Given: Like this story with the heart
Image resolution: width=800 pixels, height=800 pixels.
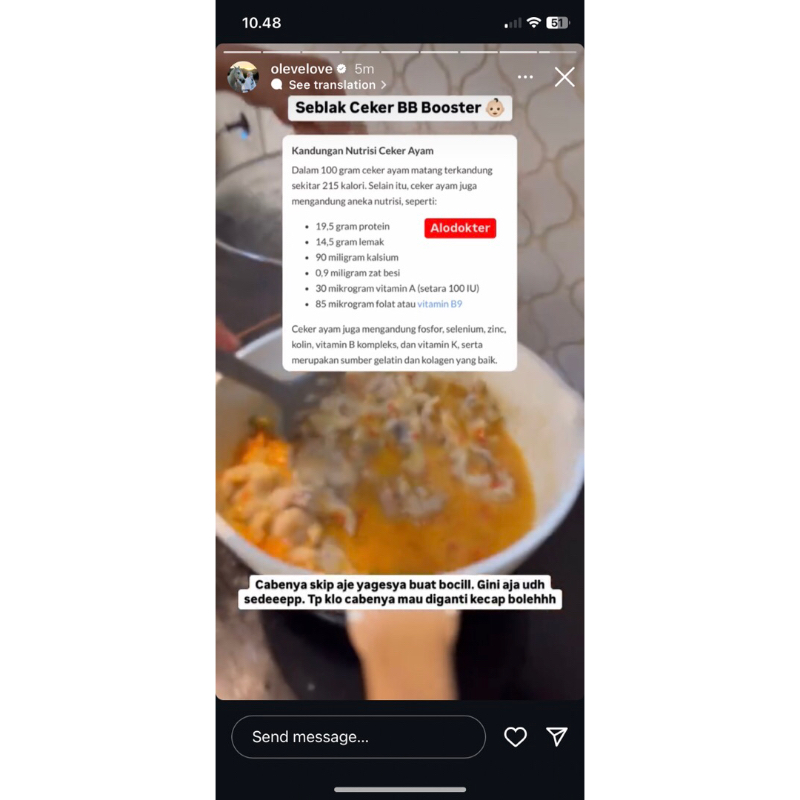Looking at the screenshot, I should coord(515,737).
